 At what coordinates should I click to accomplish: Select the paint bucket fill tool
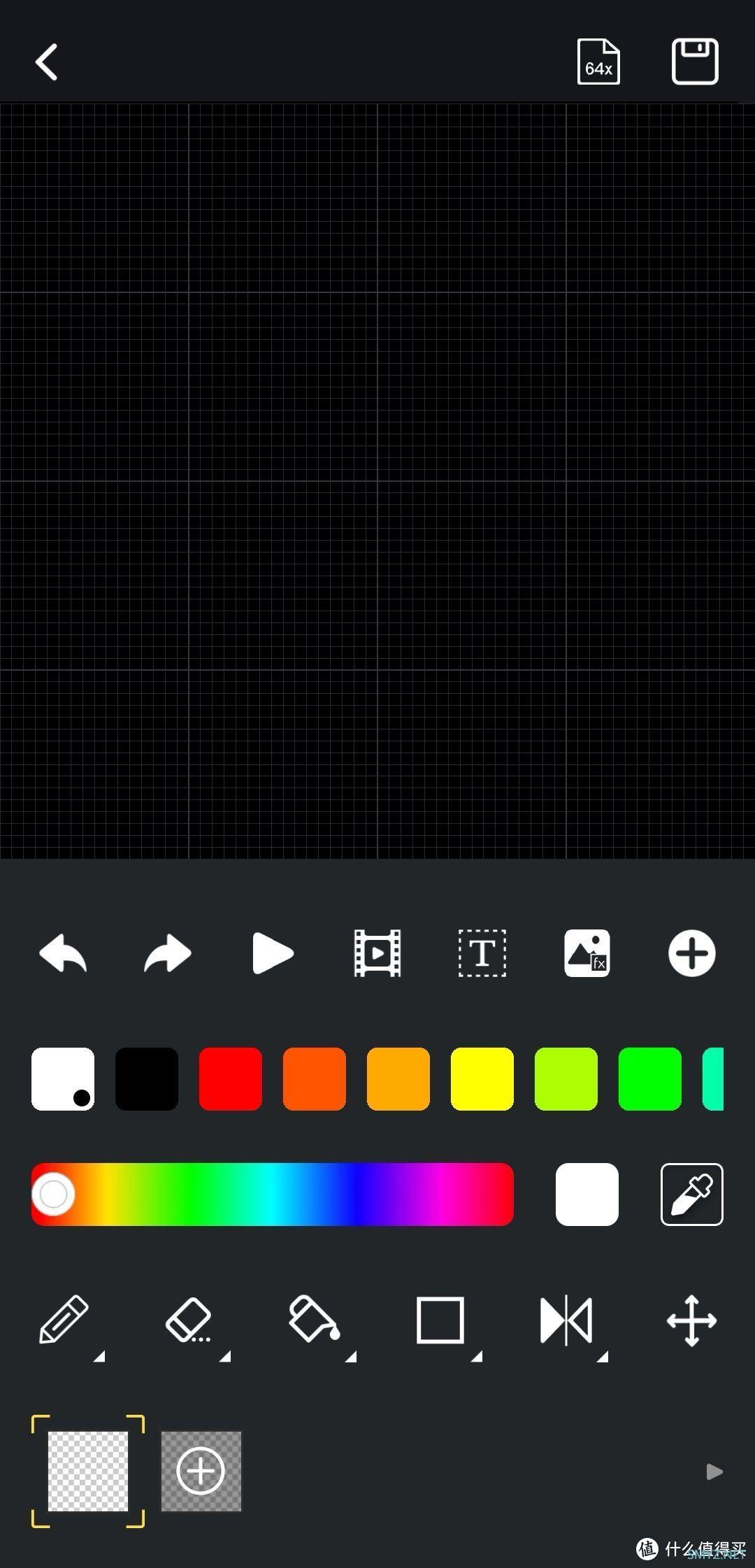point(315,1320)
